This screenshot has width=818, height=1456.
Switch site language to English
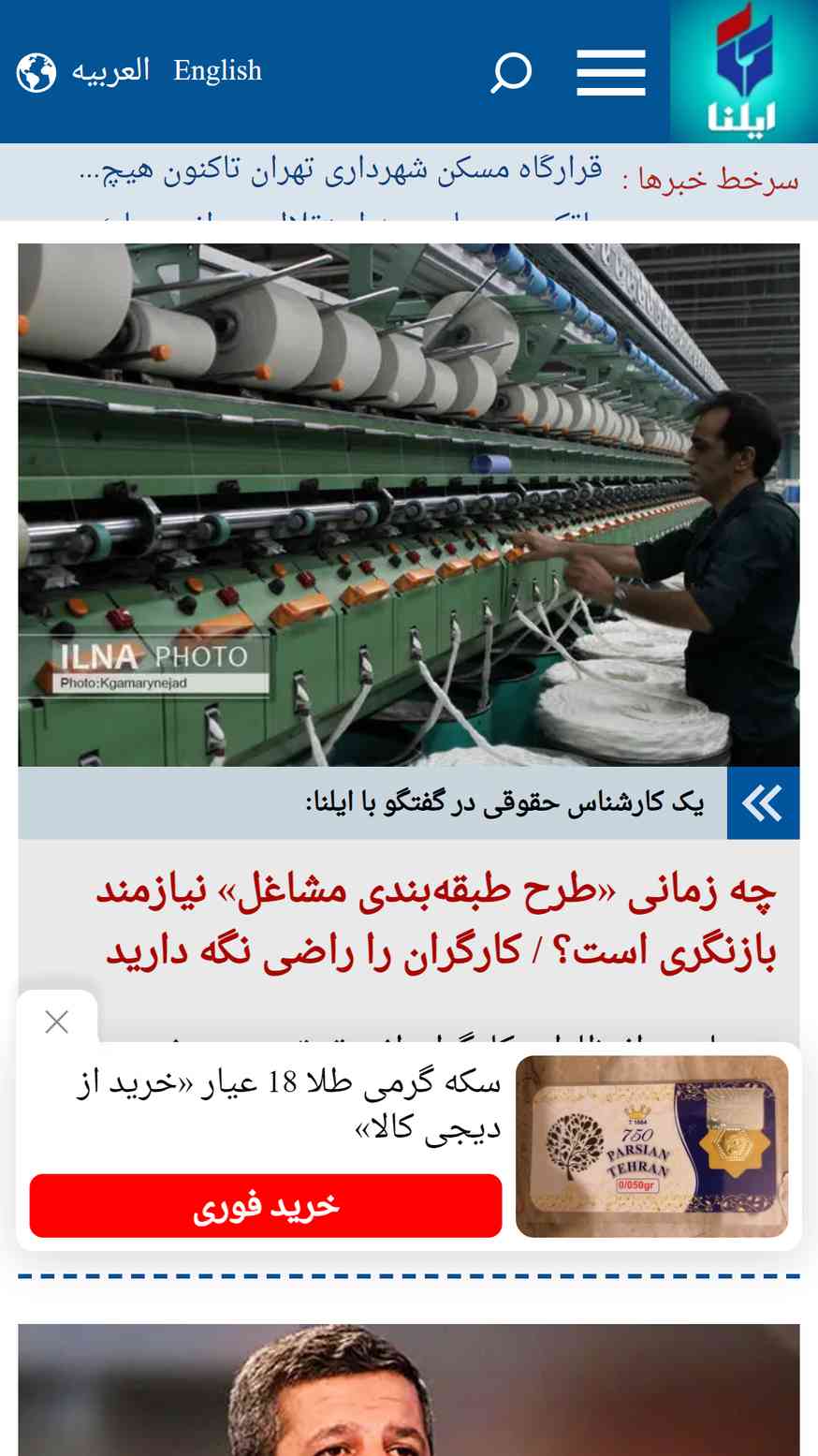[x=217, y=70]
